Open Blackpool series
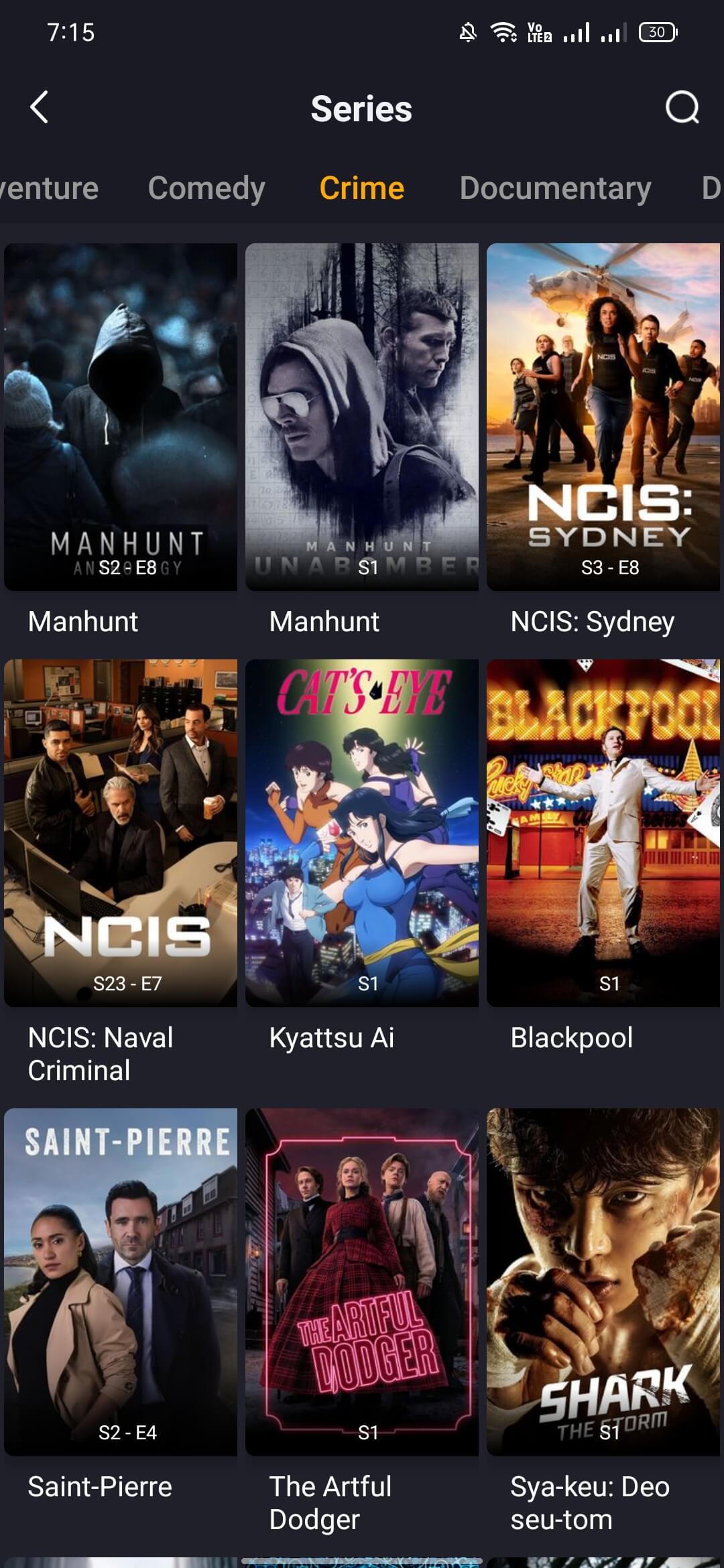Image resolution: width=724 pixels, height=1568 pixels. tap(603, 832)
